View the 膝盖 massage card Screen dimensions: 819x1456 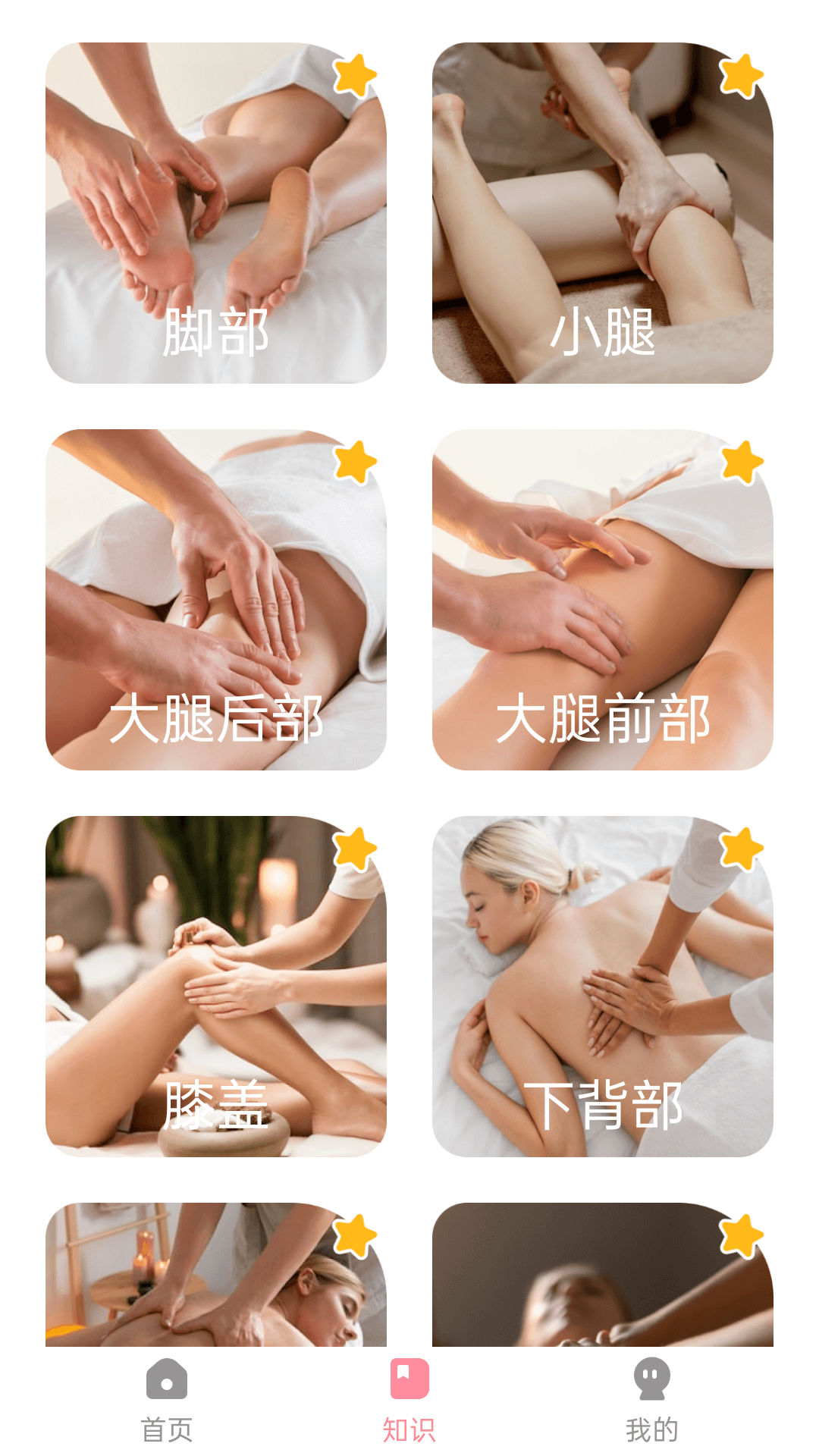tap(216, 987)
